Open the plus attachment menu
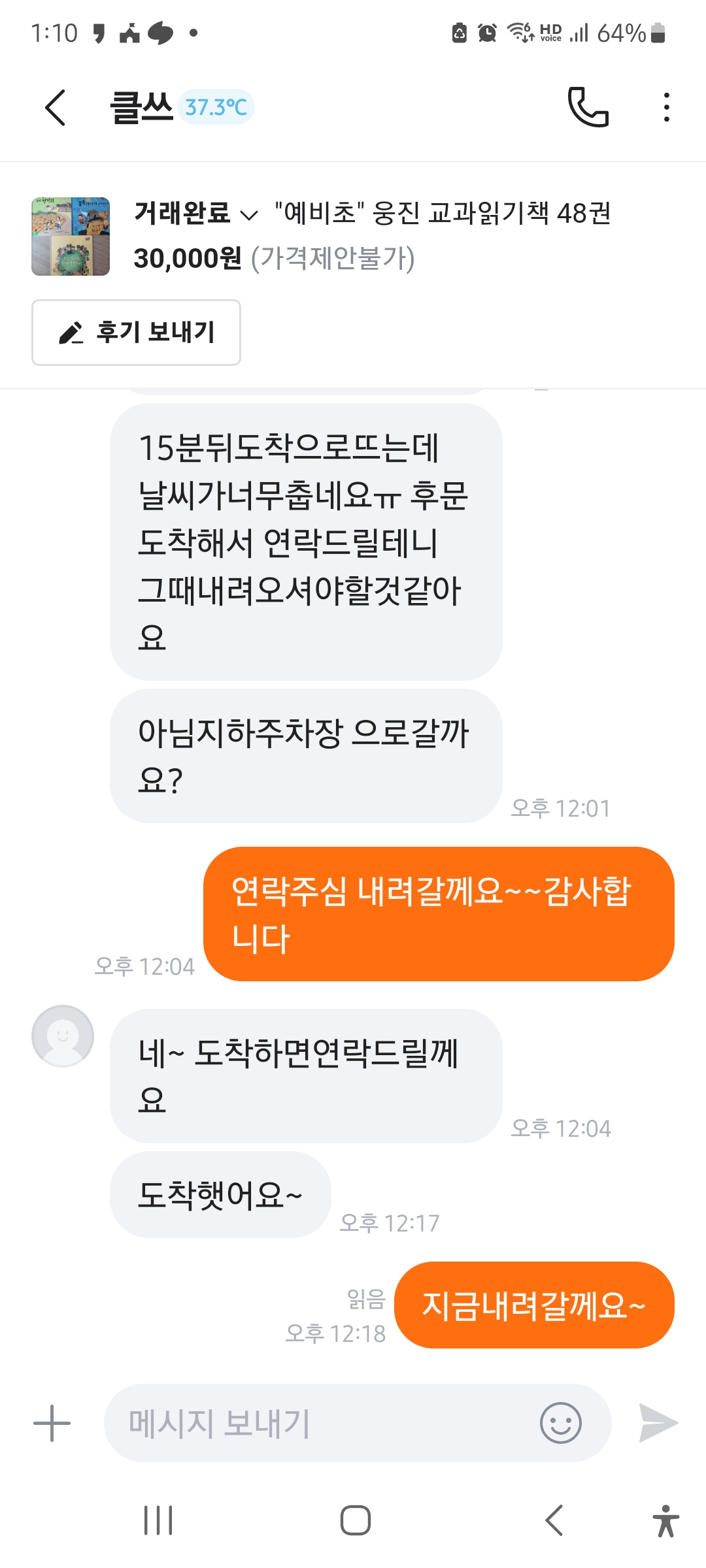The width and height of the screenshot is (706, 1568). click(52, 1423)
